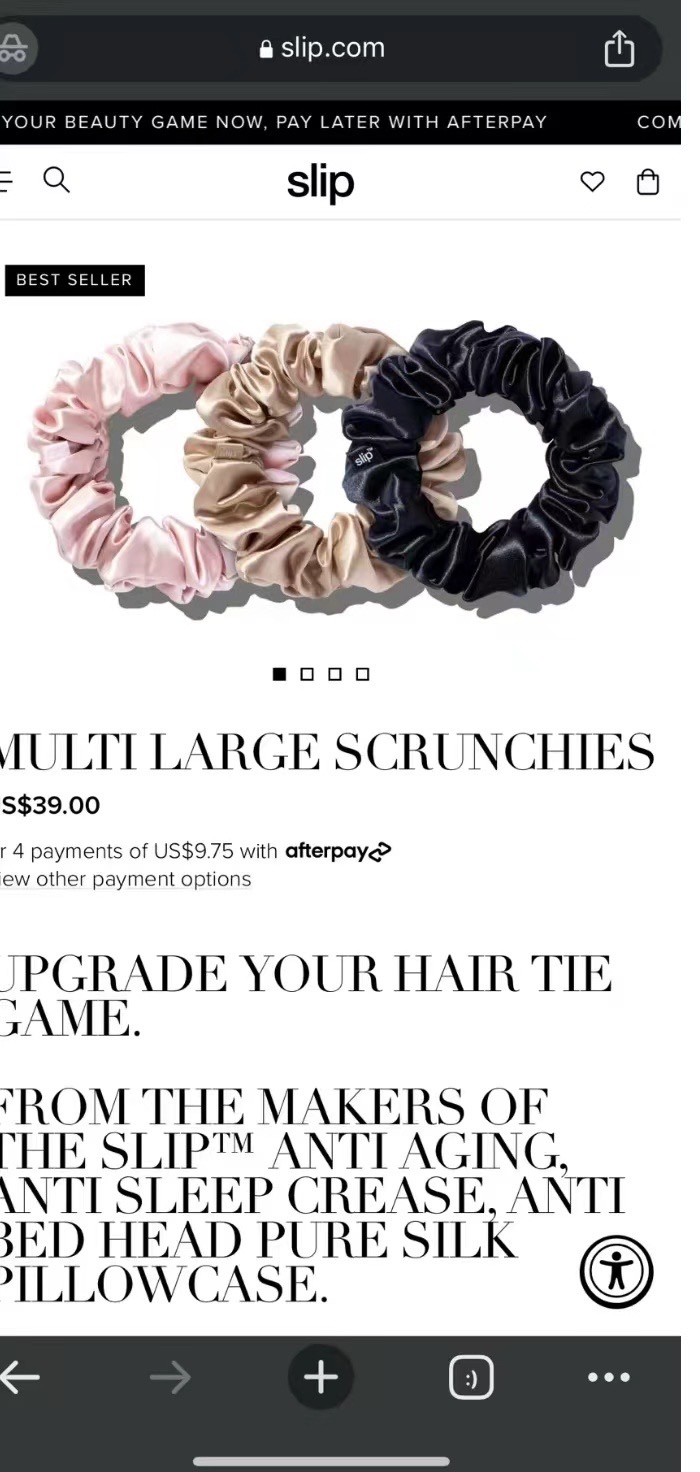700x1472 pixels.
Task: Open the Afterpay promo banner
Action: (x=274, y=122)
